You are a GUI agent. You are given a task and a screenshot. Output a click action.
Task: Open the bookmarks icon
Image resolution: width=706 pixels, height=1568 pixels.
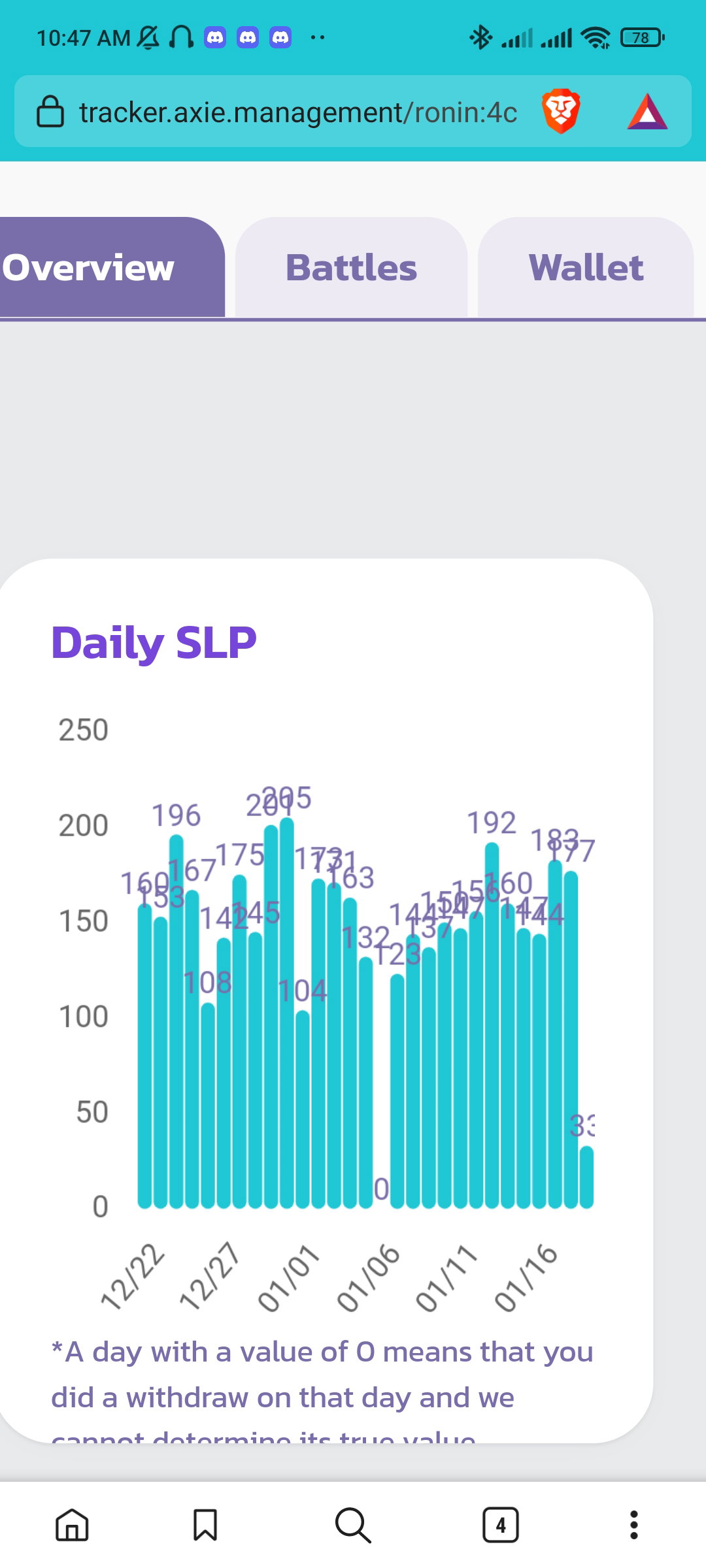(x=205, y=1525)
